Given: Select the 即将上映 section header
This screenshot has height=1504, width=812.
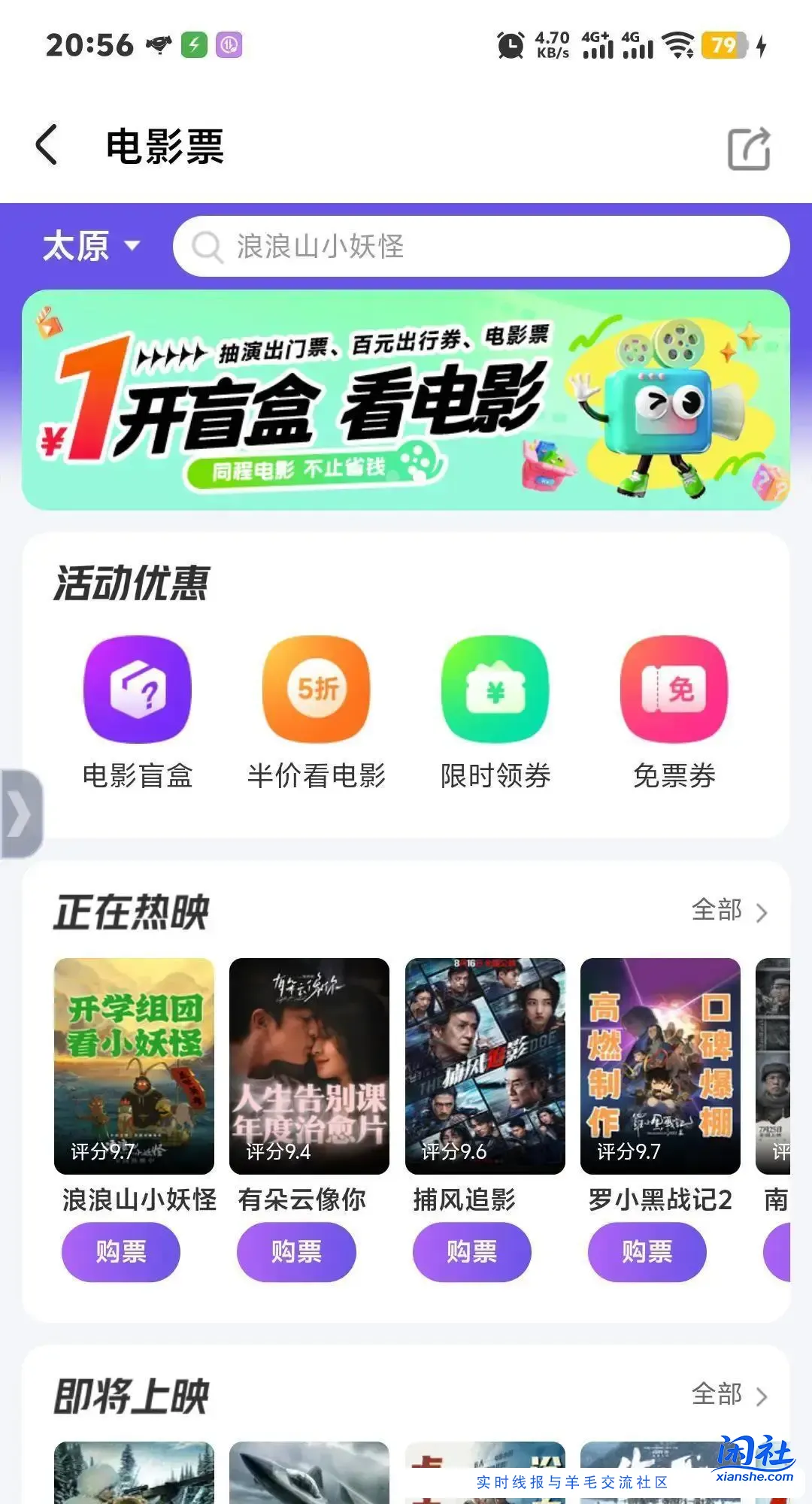Looking at the screenshot, I should tap(132, 1395).
